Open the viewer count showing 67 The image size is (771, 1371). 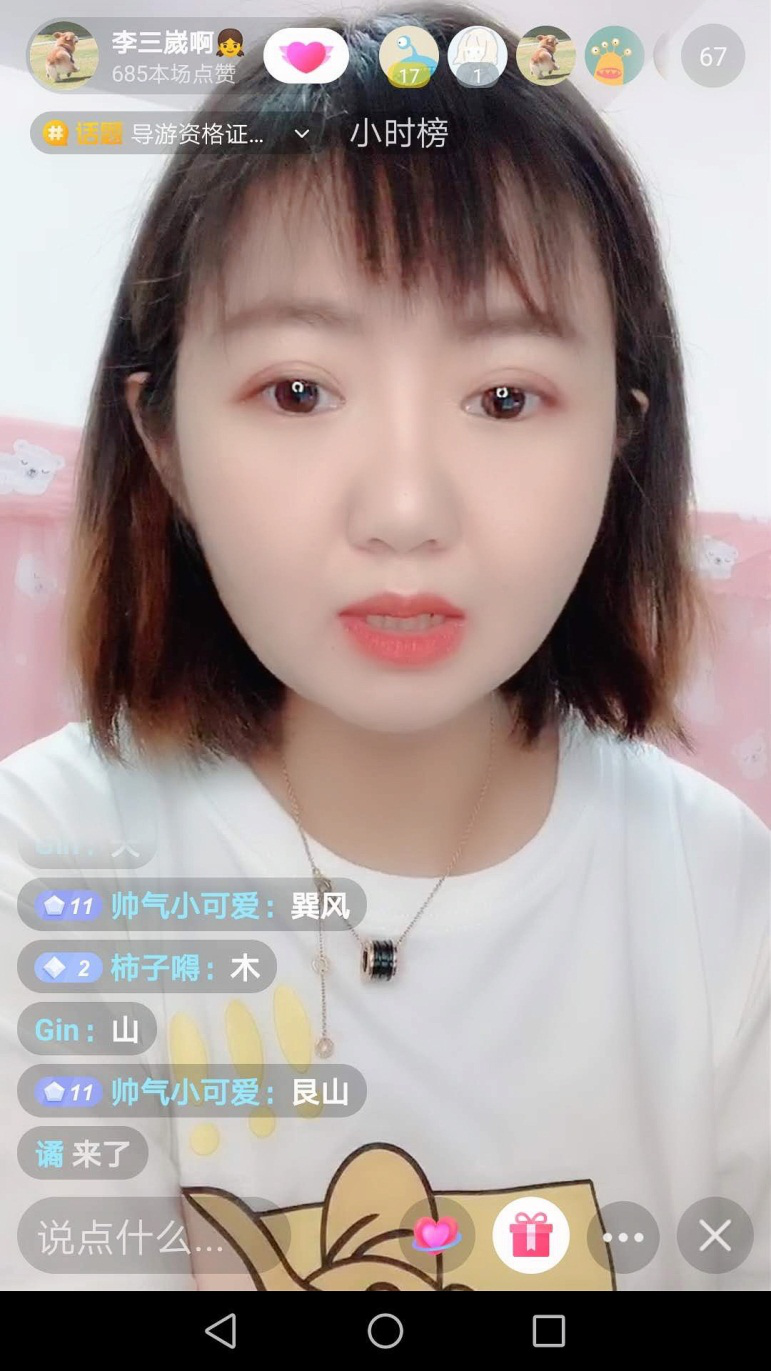point(712,57)
